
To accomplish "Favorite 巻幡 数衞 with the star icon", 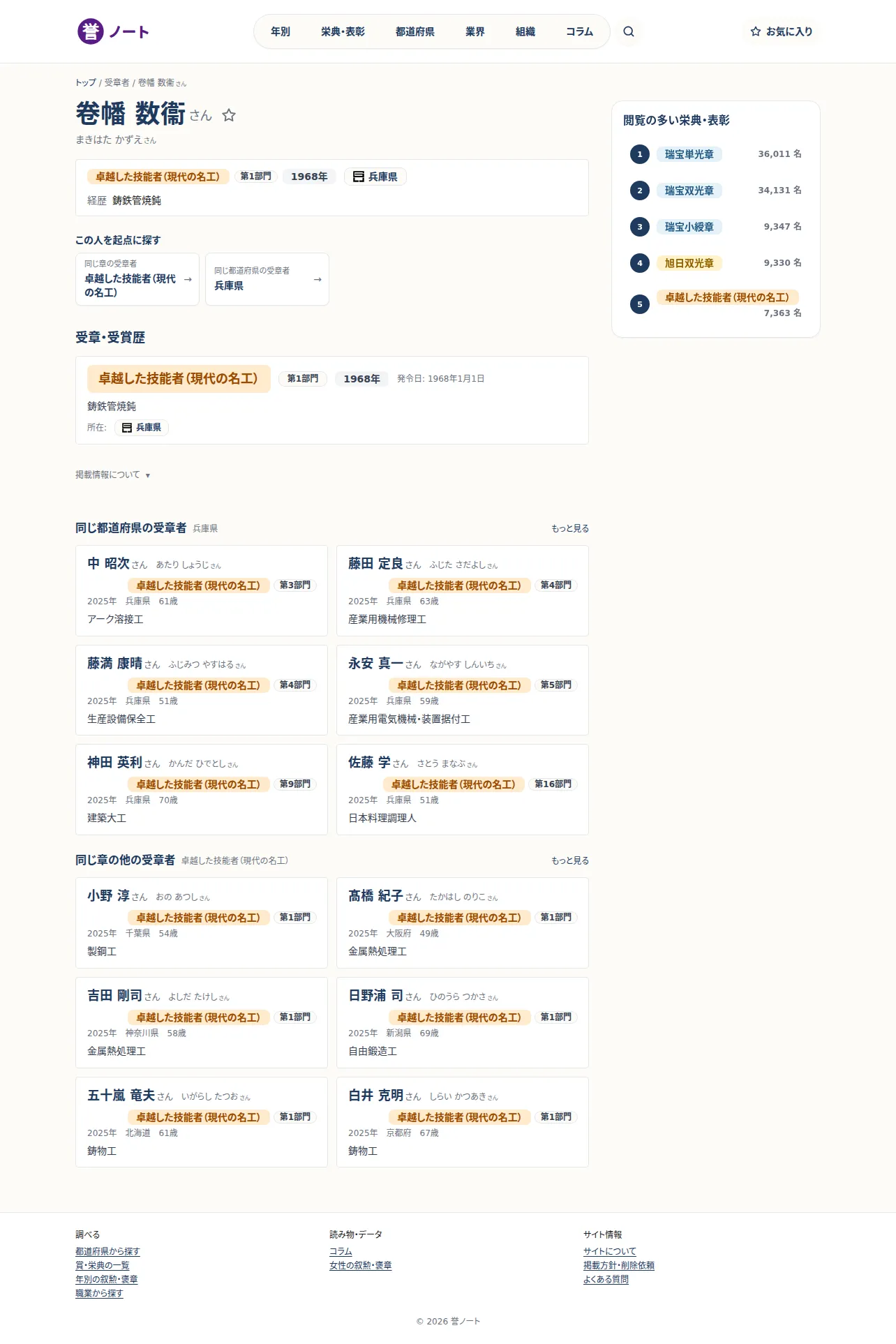I will (229, 115).
